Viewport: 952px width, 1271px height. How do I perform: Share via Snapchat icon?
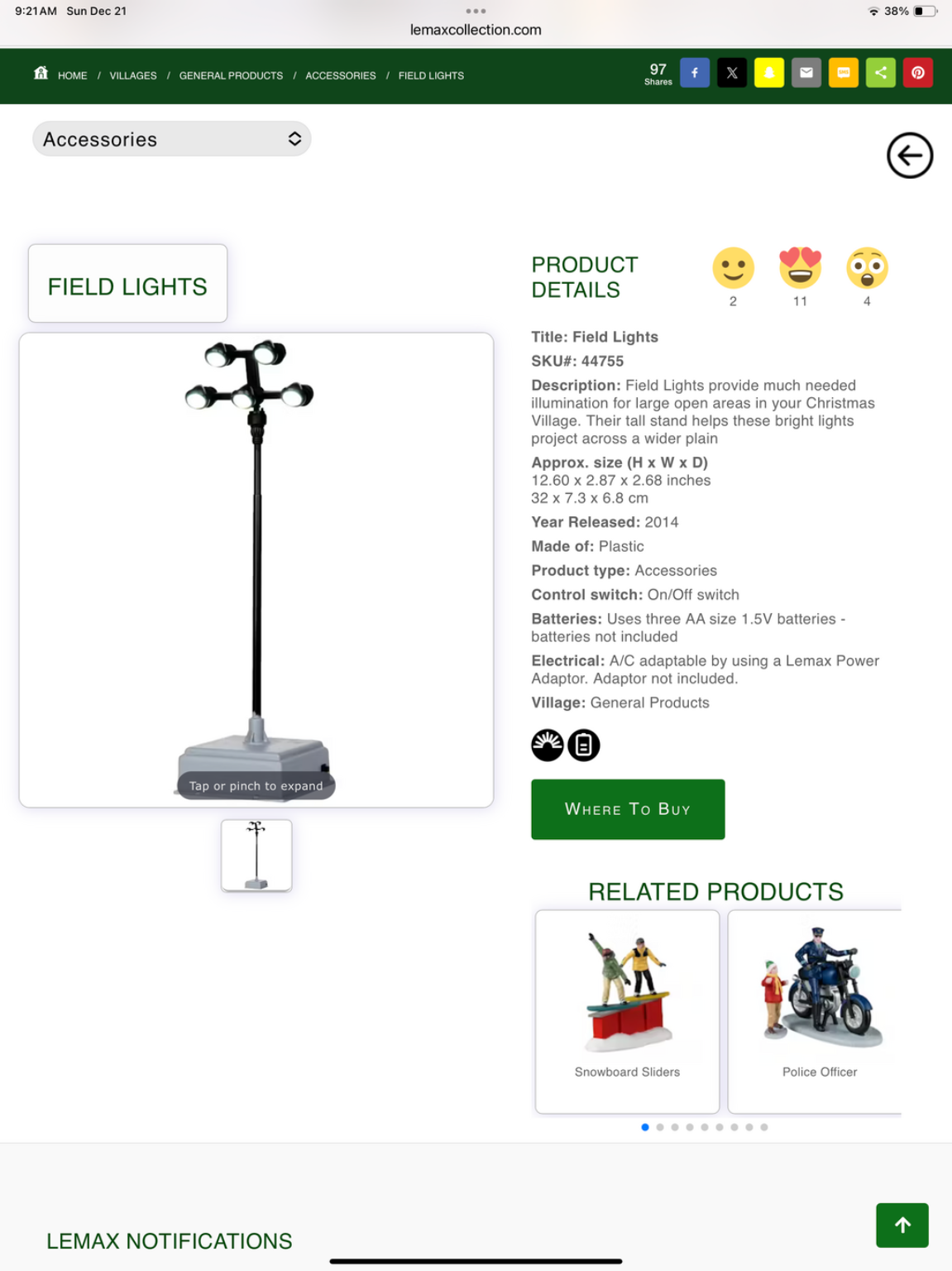tap(768, 73)
